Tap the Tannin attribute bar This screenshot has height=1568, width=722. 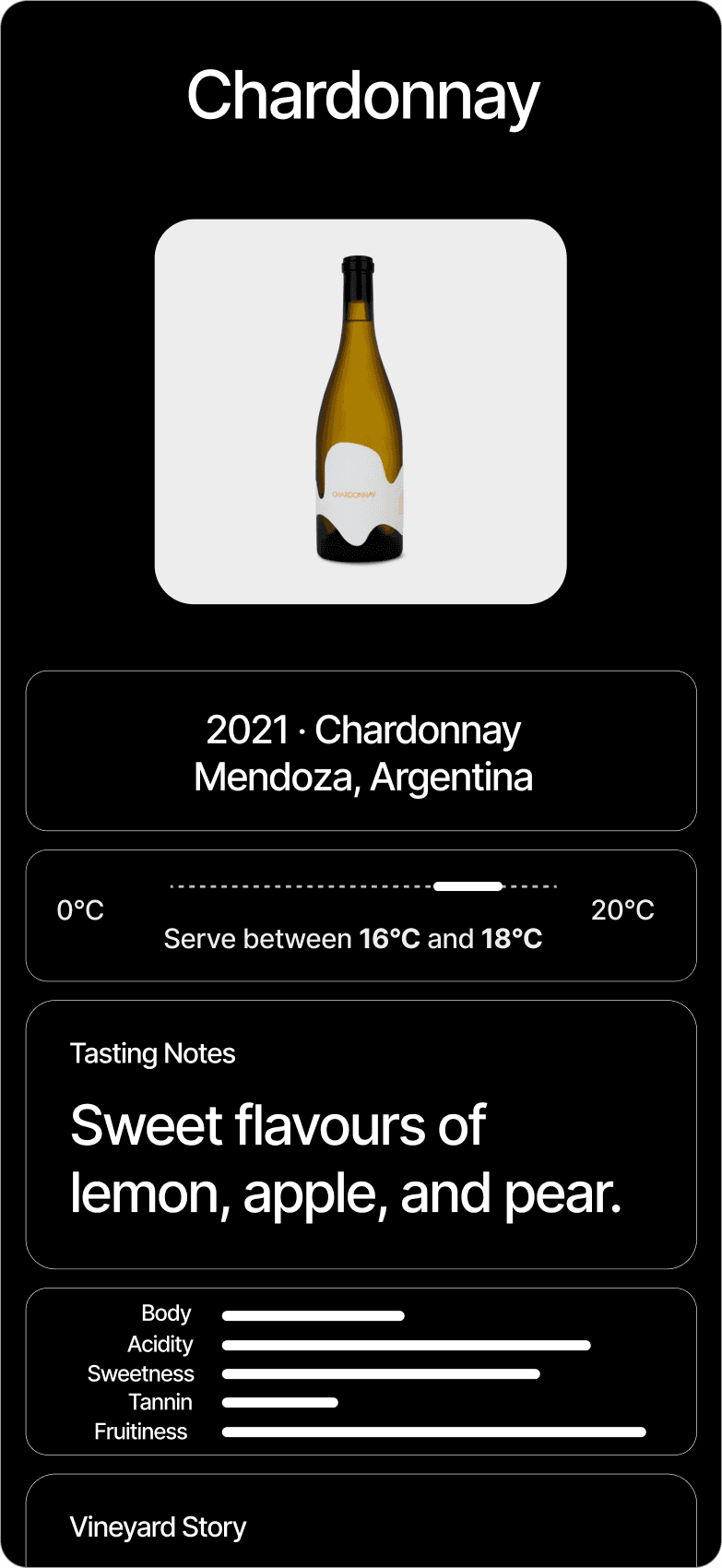(x=280, y=1402)
